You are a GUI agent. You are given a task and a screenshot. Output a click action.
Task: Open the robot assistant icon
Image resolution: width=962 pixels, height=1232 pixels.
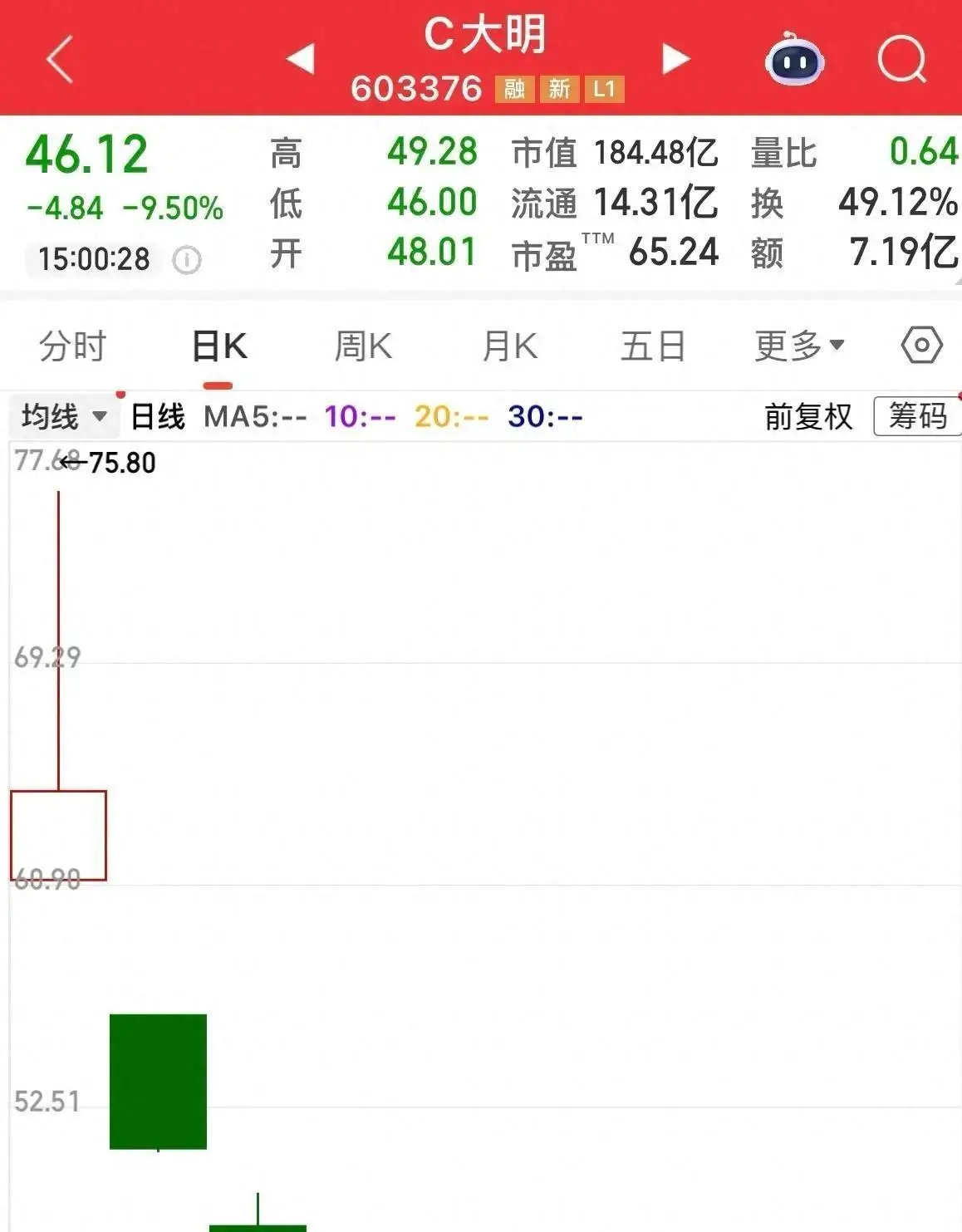pyautogui.click(x=794, y=61)
